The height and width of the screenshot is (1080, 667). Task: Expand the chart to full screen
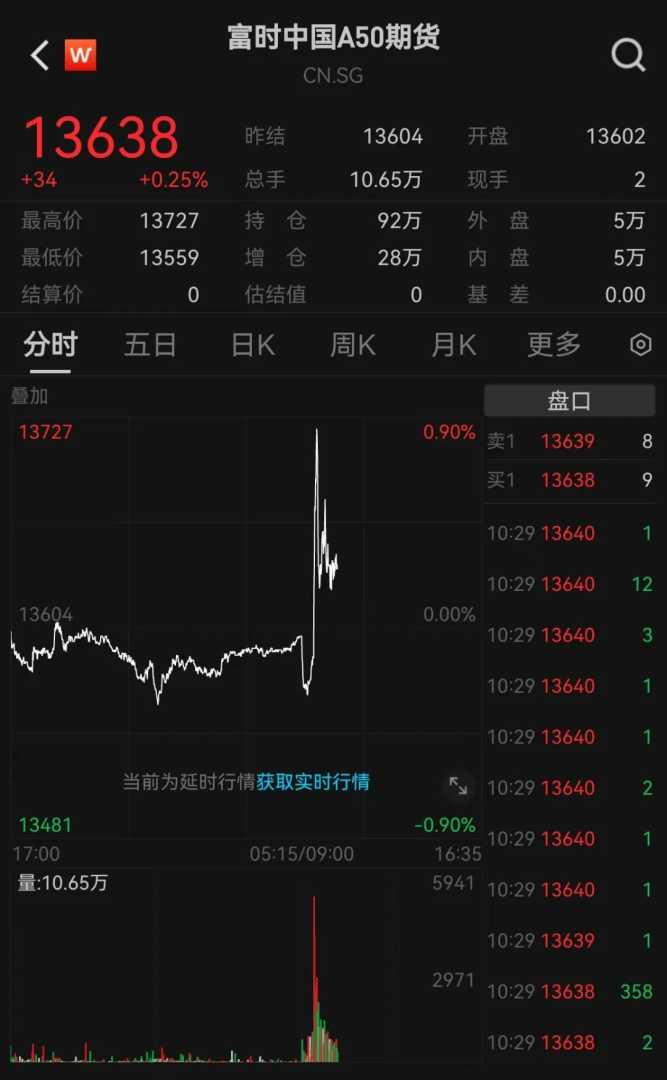[x=458, y=786]
